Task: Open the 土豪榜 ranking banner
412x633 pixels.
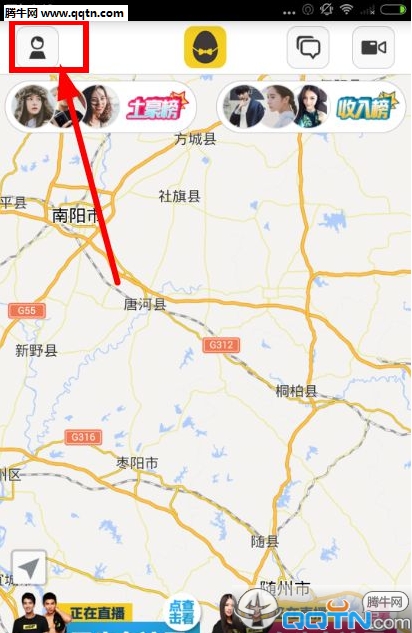Action: point(100,107)
